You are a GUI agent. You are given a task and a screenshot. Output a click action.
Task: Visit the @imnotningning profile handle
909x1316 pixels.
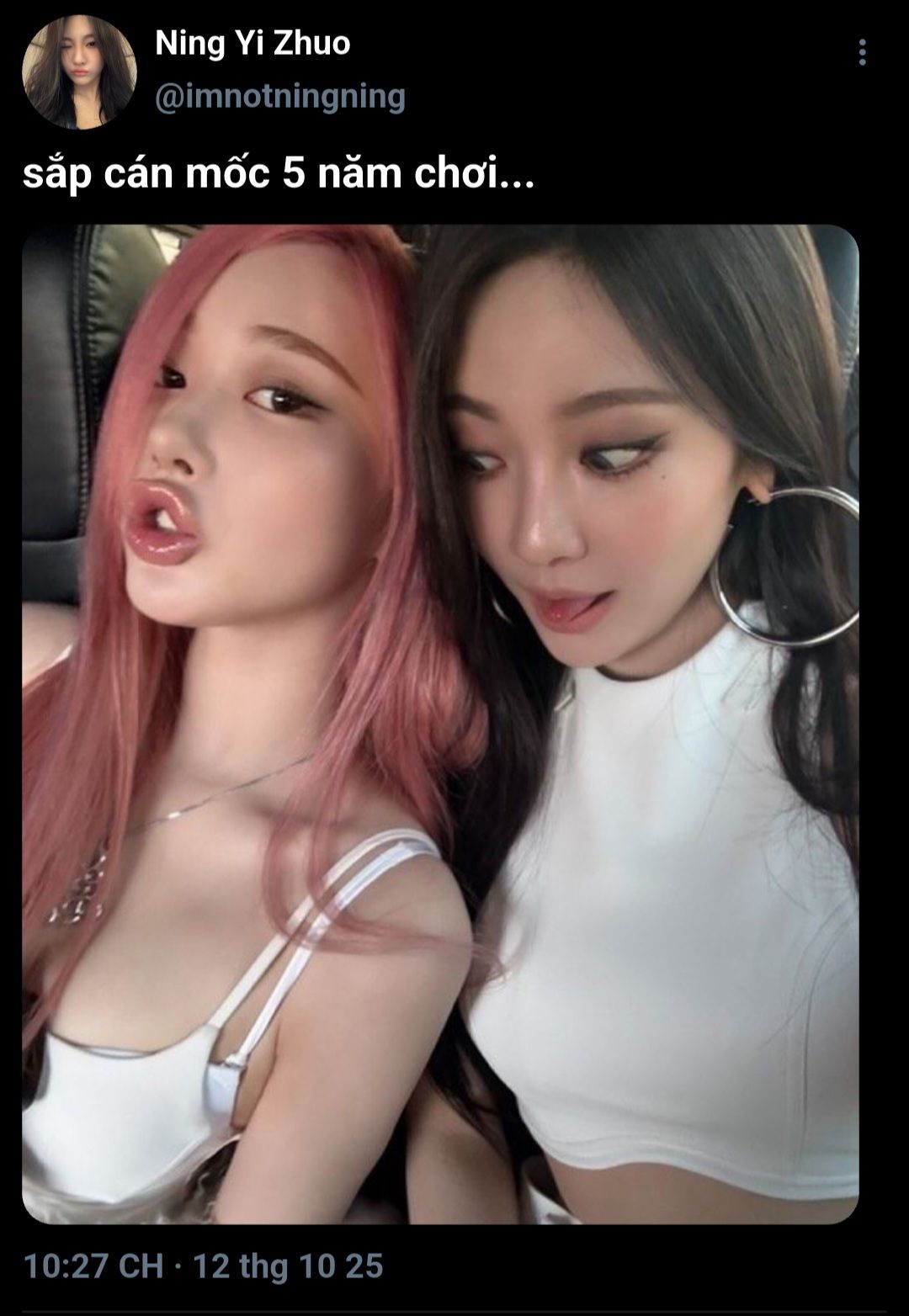(280, 97)
